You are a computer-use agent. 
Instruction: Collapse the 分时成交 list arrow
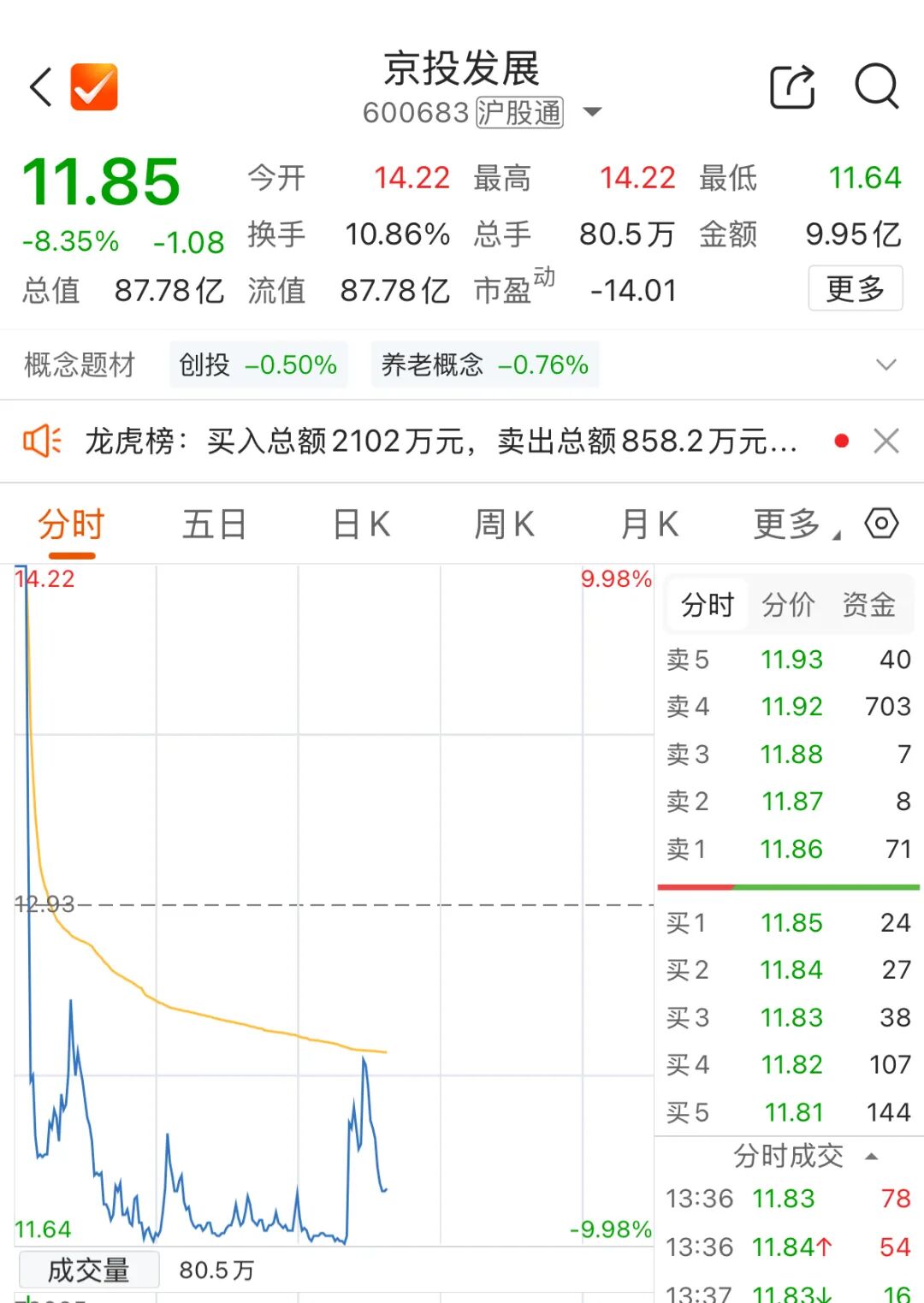(872, 1157)
